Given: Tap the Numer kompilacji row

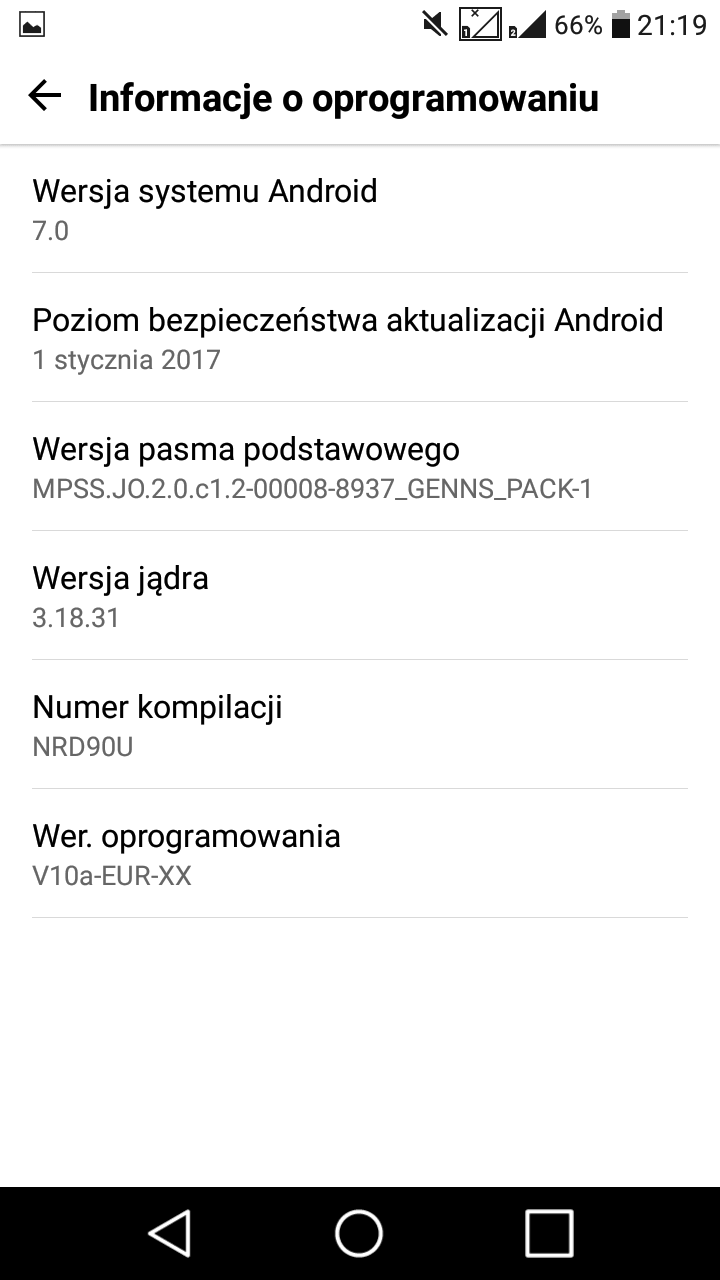Looking at the screenshot, I should tap(360, 725).
